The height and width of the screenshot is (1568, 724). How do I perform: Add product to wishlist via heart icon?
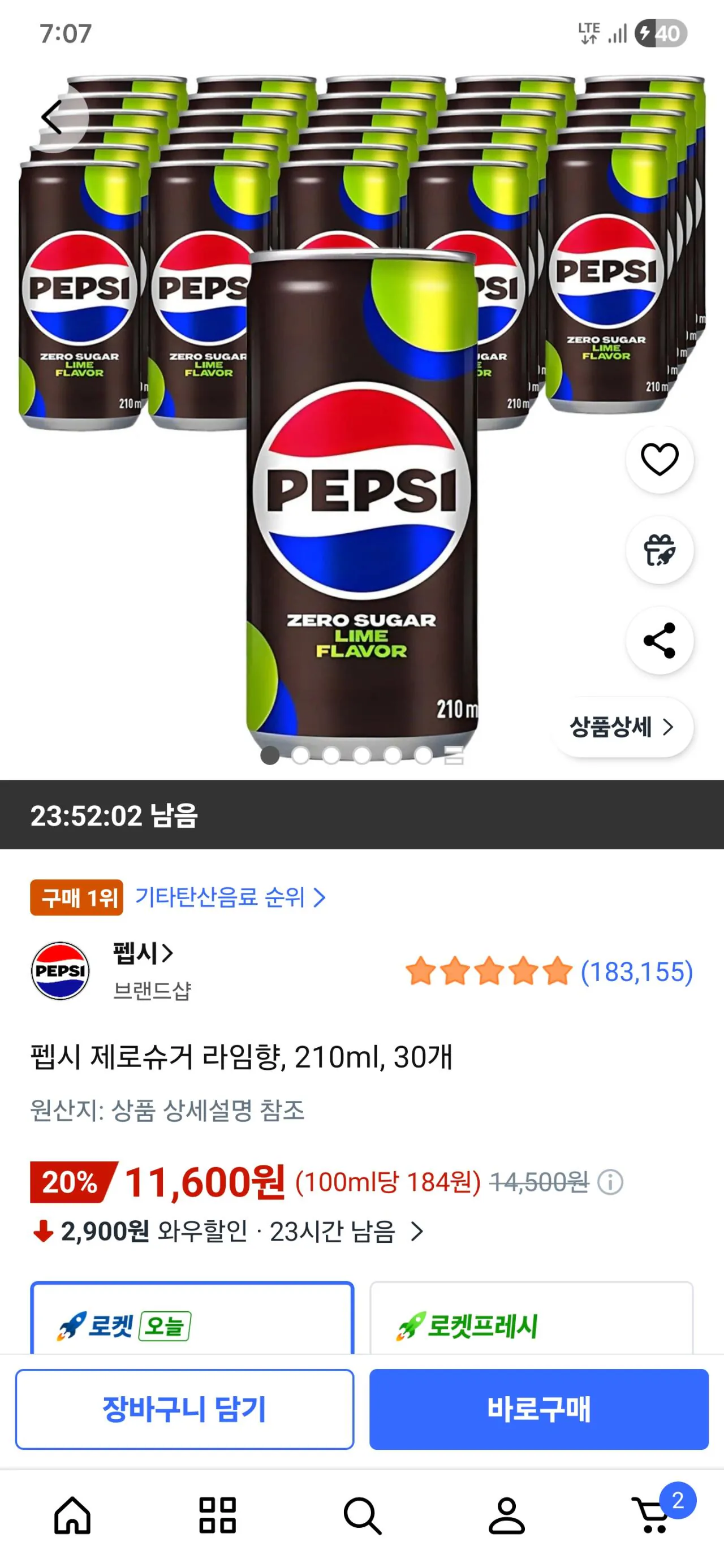pyautogui.click(x=660, y=461)
